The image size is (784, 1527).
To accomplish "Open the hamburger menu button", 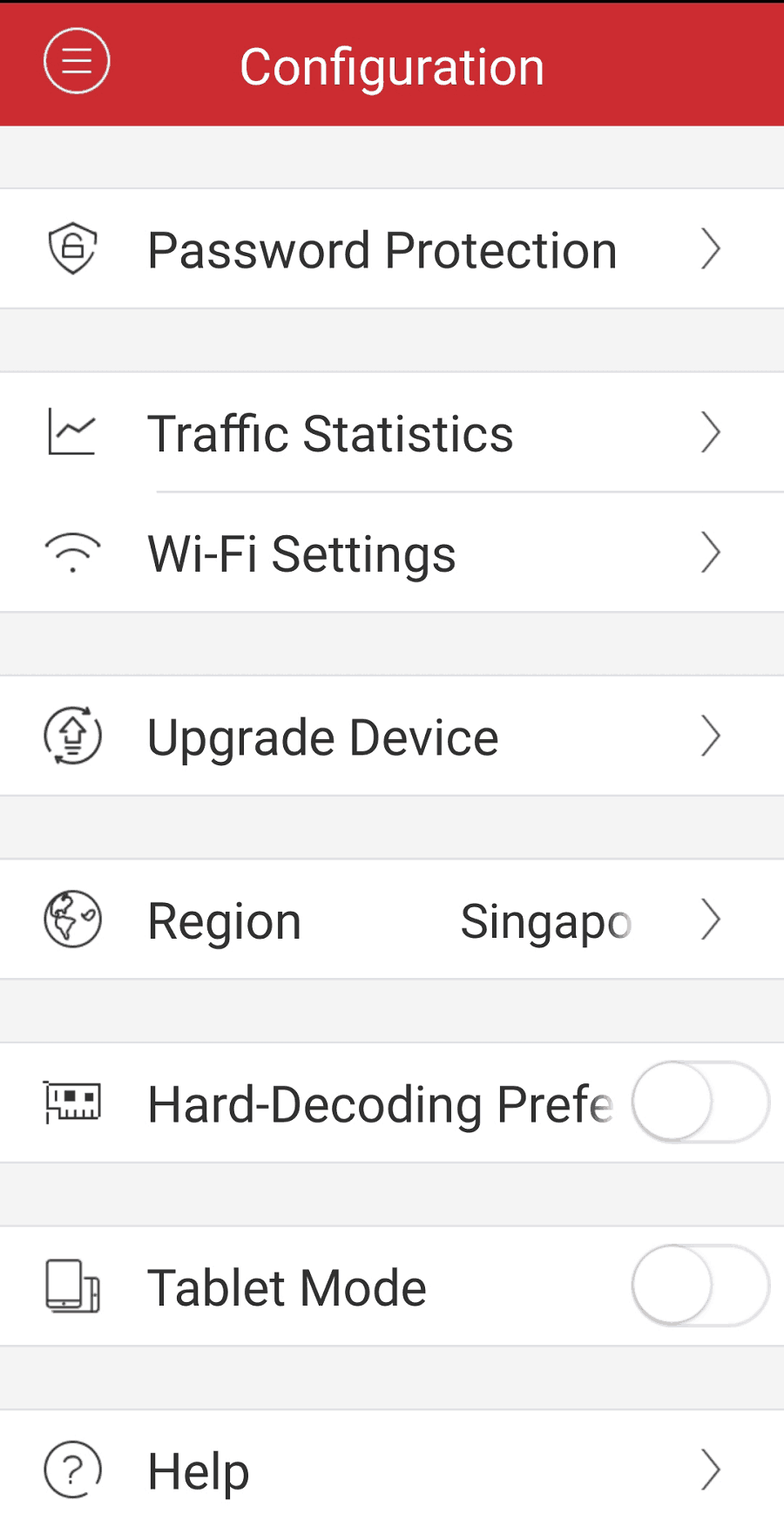I will click(77, 61).
